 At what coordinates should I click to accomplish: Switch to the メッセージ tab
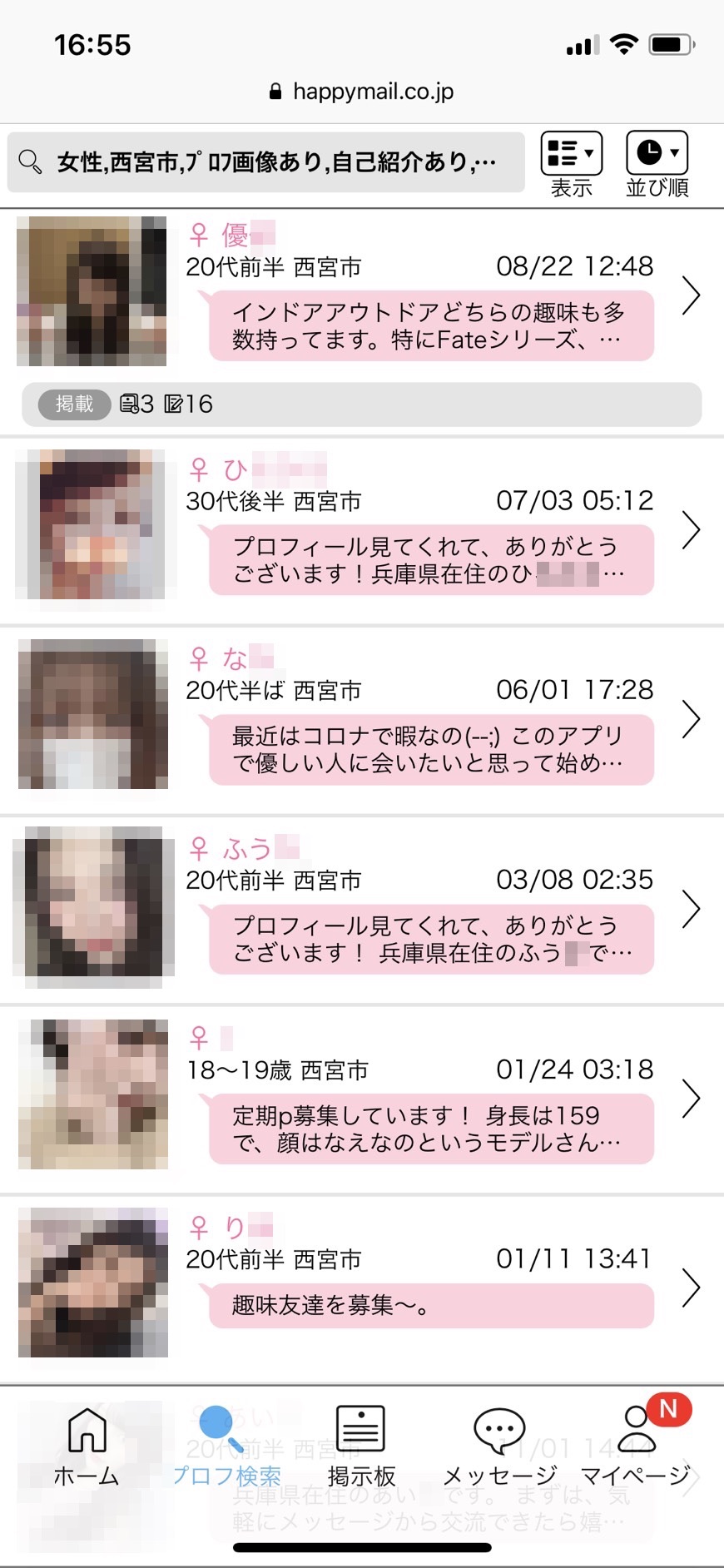(499, 1446)
